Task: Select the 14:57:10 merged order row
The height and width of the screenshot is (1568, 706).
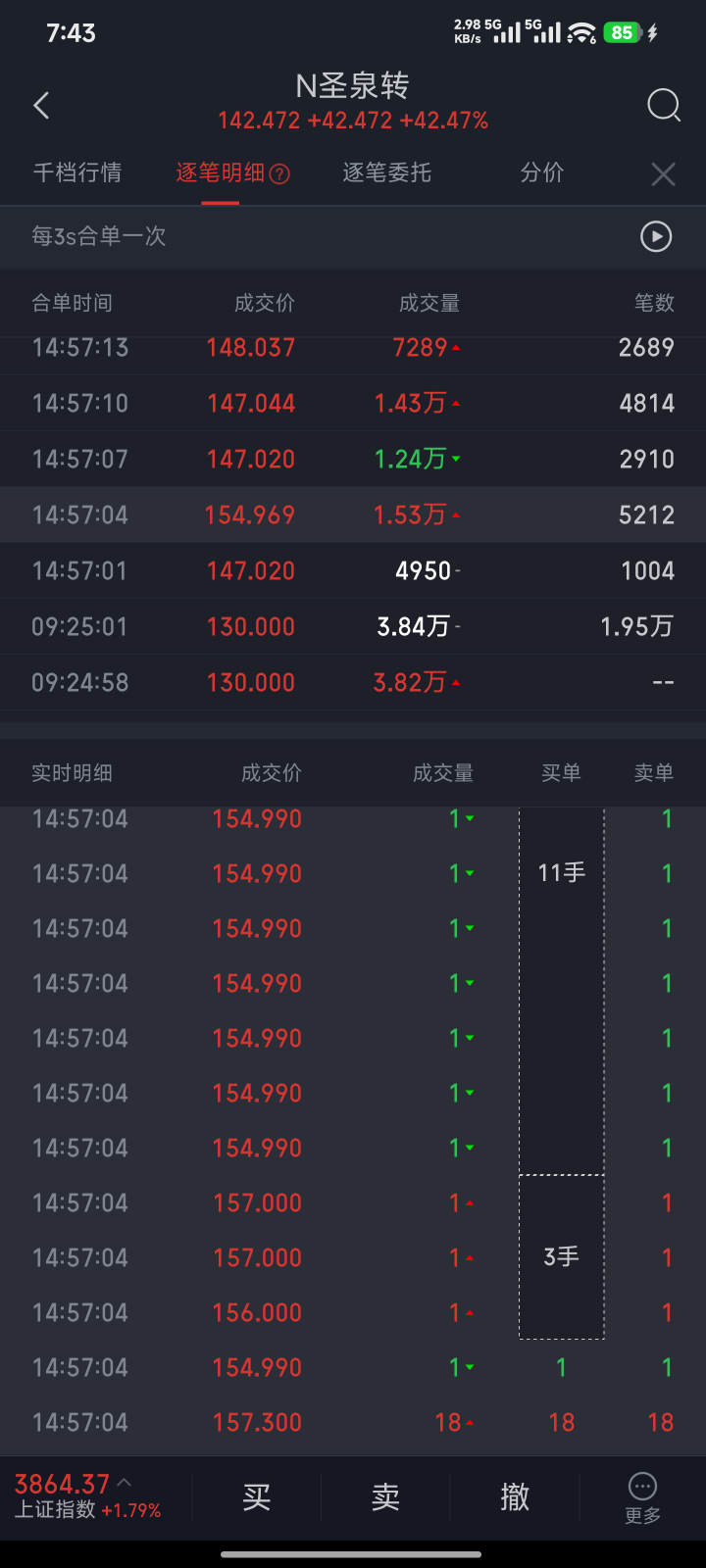Action: pos(353,403)
